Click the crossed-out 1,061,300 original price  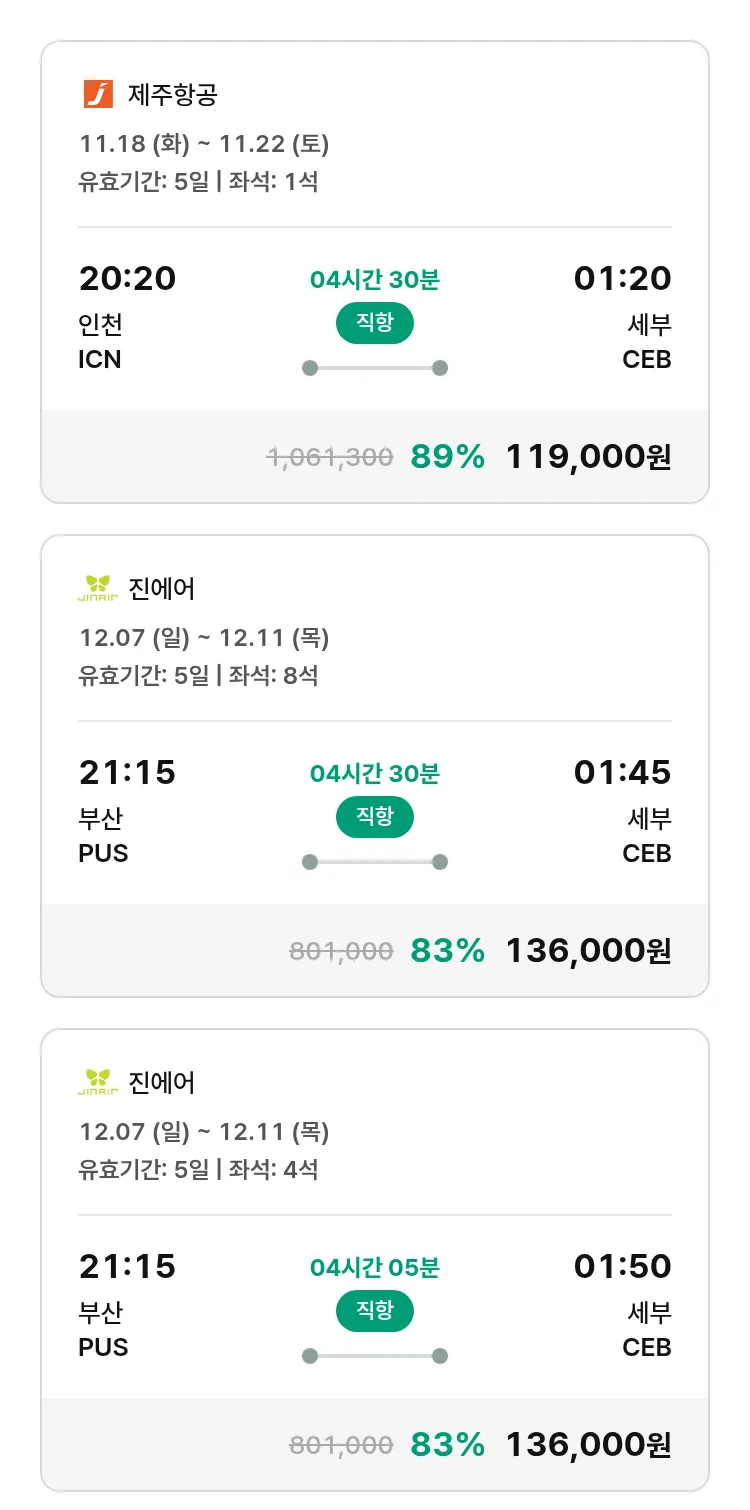(333, 456)
